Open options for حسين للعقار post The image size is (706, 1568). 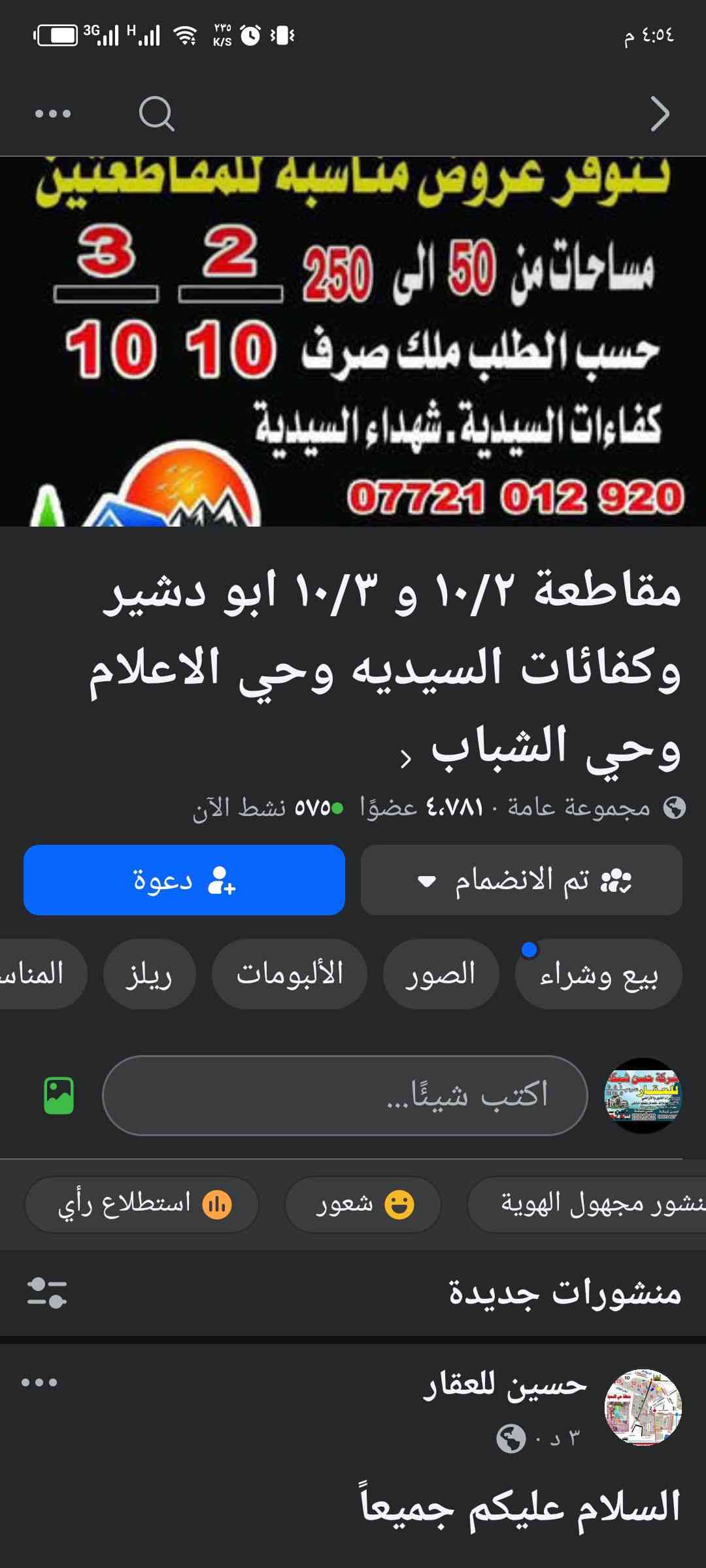(x=39, y=1382)
